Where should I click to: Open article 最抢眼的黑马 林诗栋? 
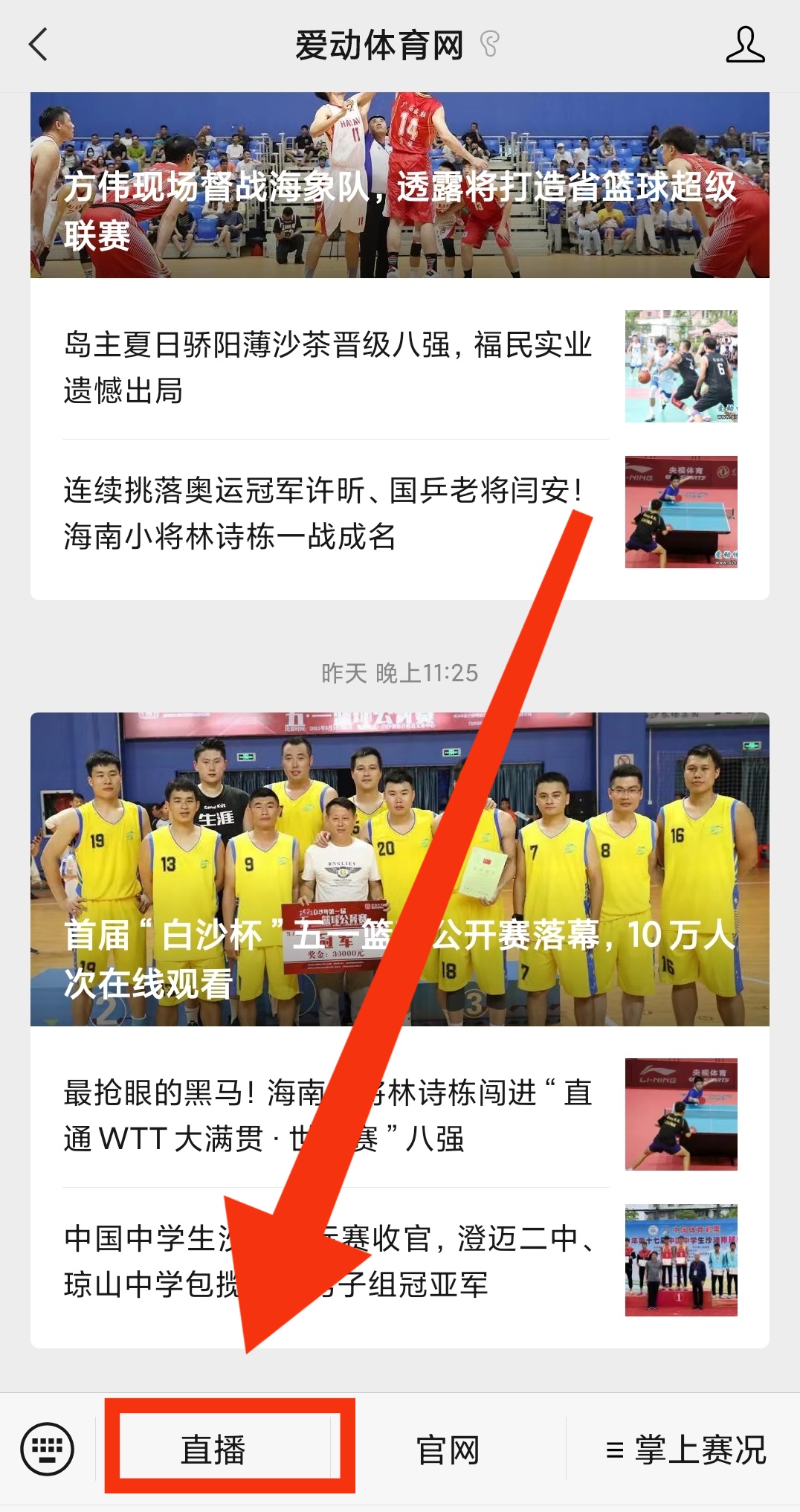(327, 1116)
